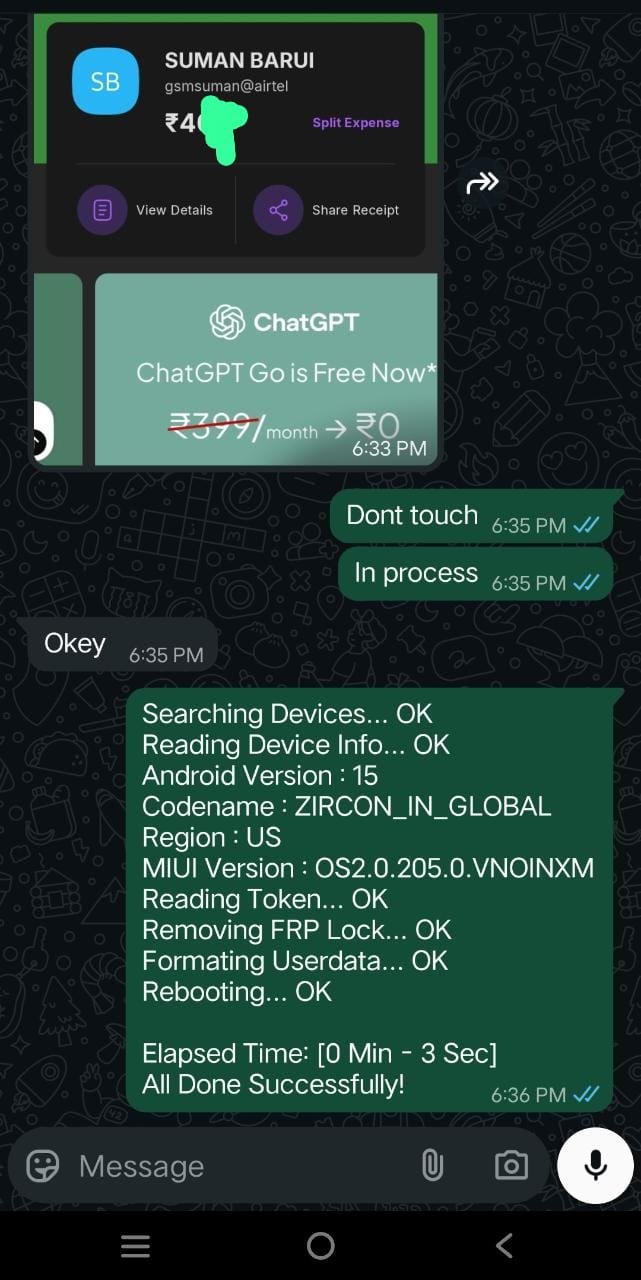Viewport: 641px width, 1280px height.
Task: Record a voice message with microphone
Action: pos(595,1165)
